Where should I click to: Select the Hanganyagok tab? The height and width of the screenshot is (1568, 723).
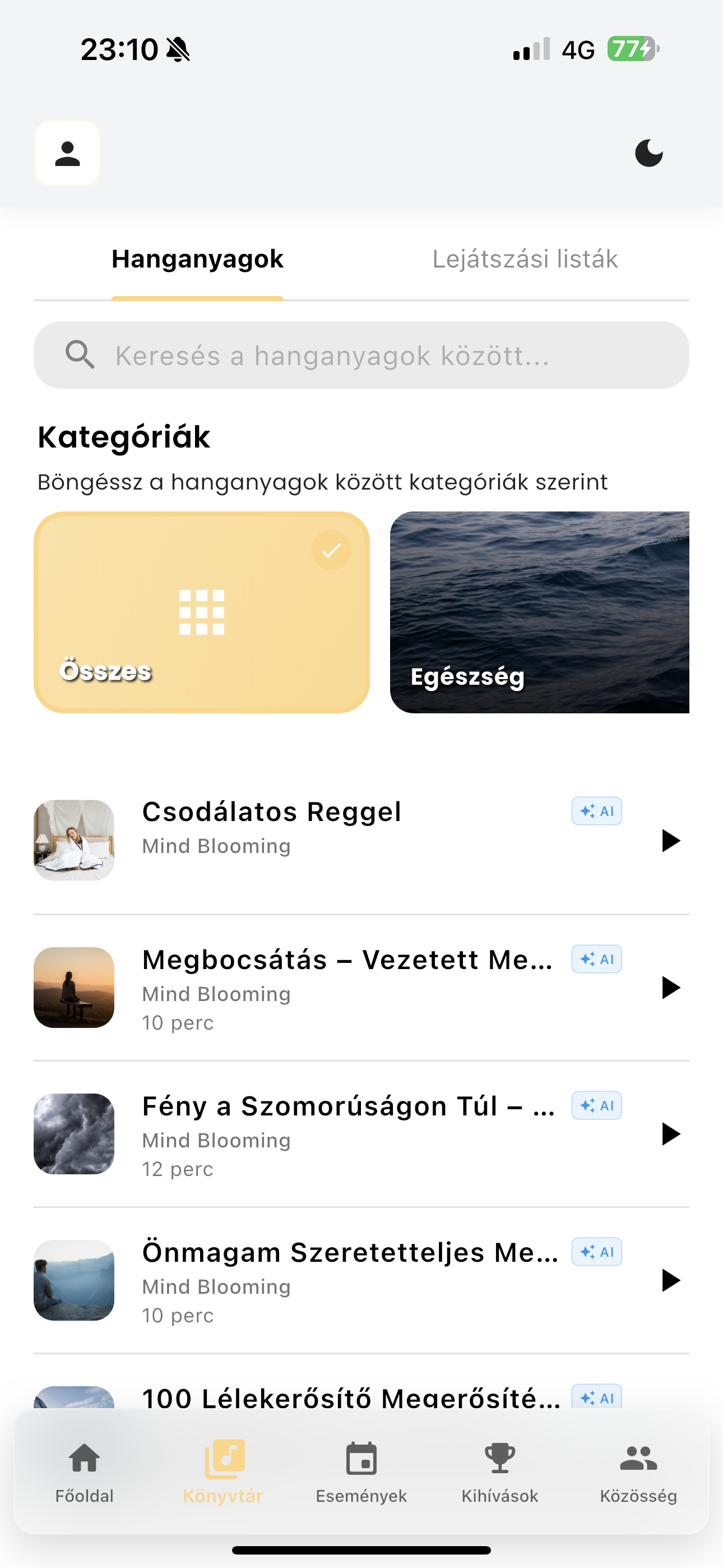tap(197, 259)
